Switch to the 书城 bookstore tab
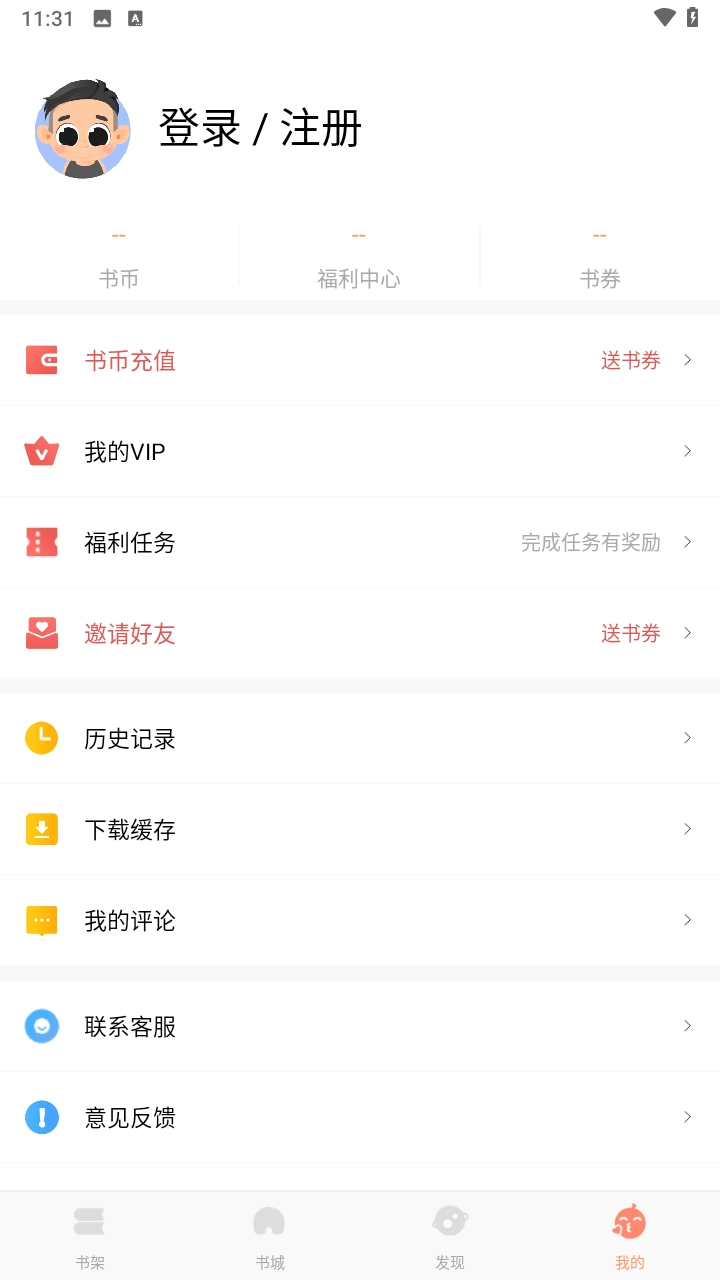 pos(268,1232)
